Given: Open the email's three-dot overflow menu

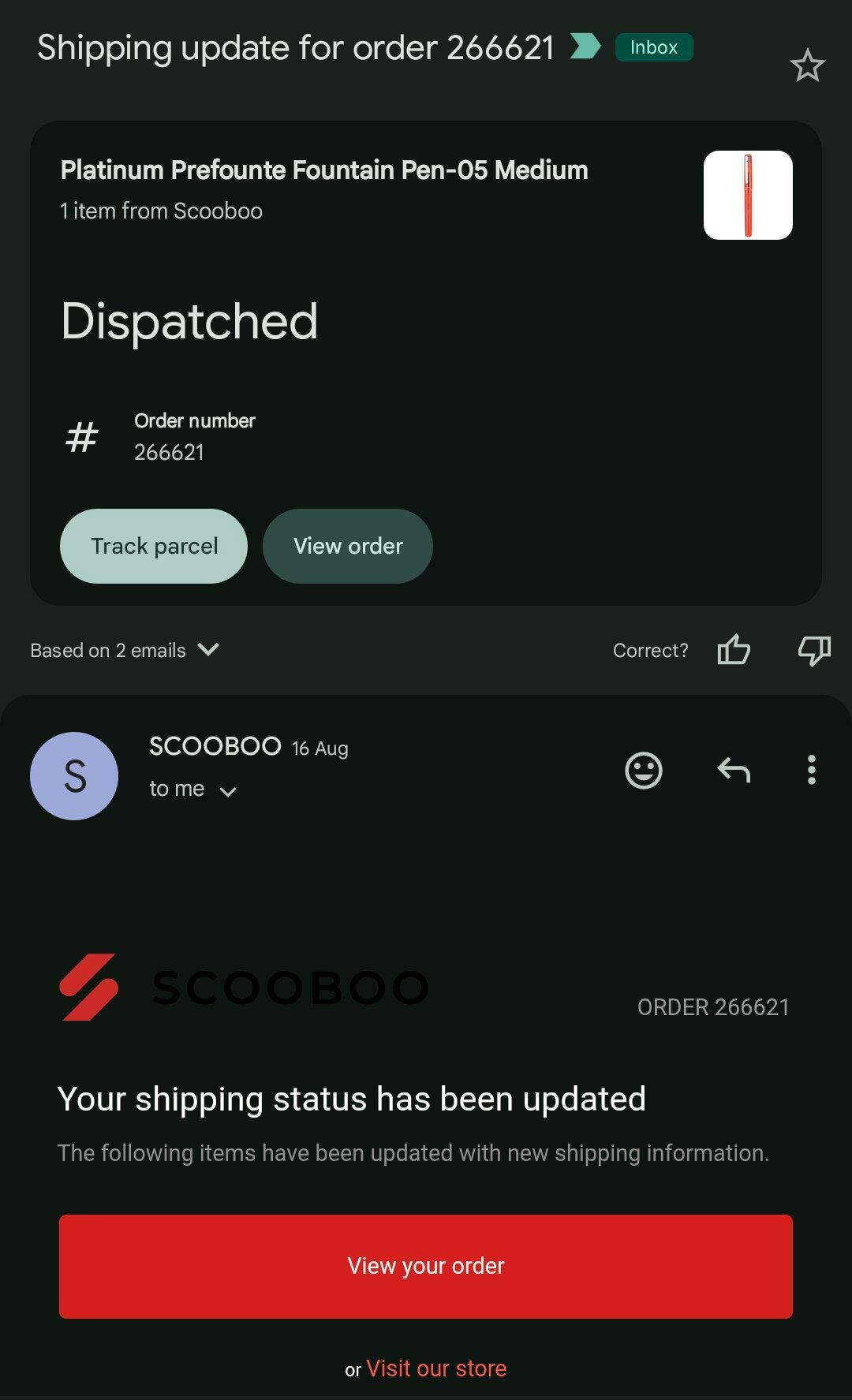Looking at the screenshot, I should [x=812, y=770].
